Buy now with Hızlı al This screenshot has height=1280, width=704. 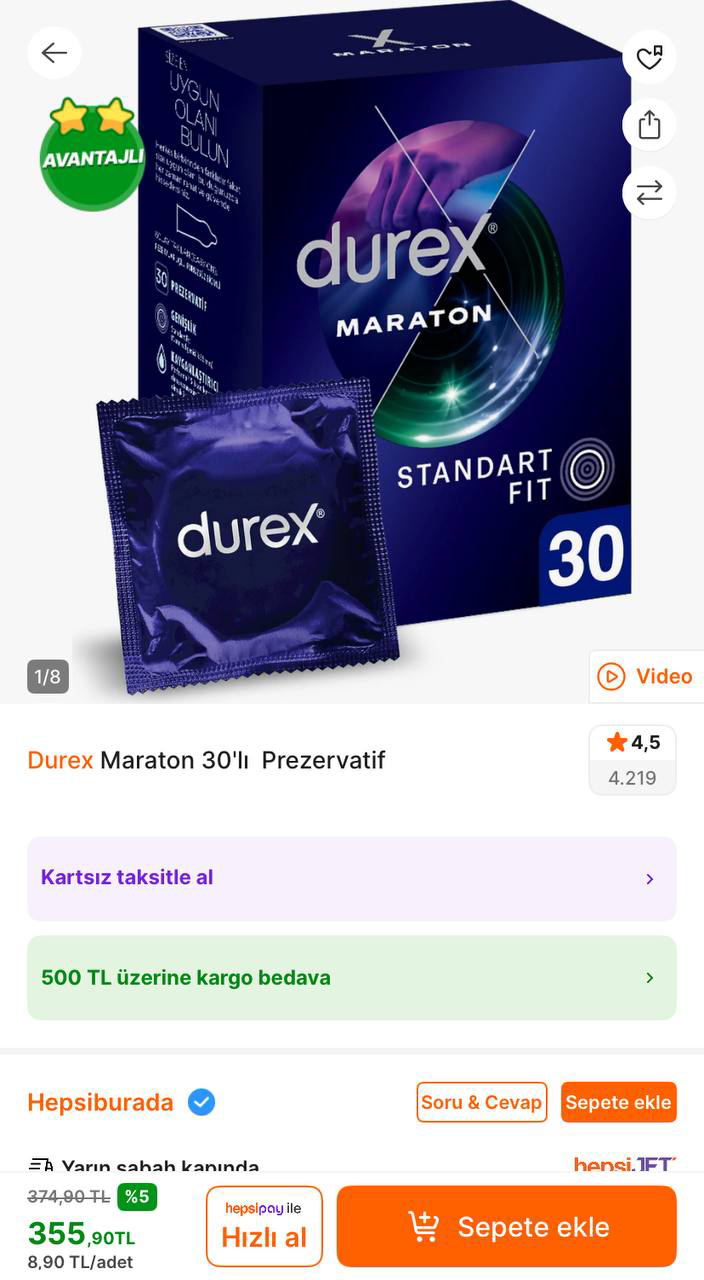coord(264,1227)
